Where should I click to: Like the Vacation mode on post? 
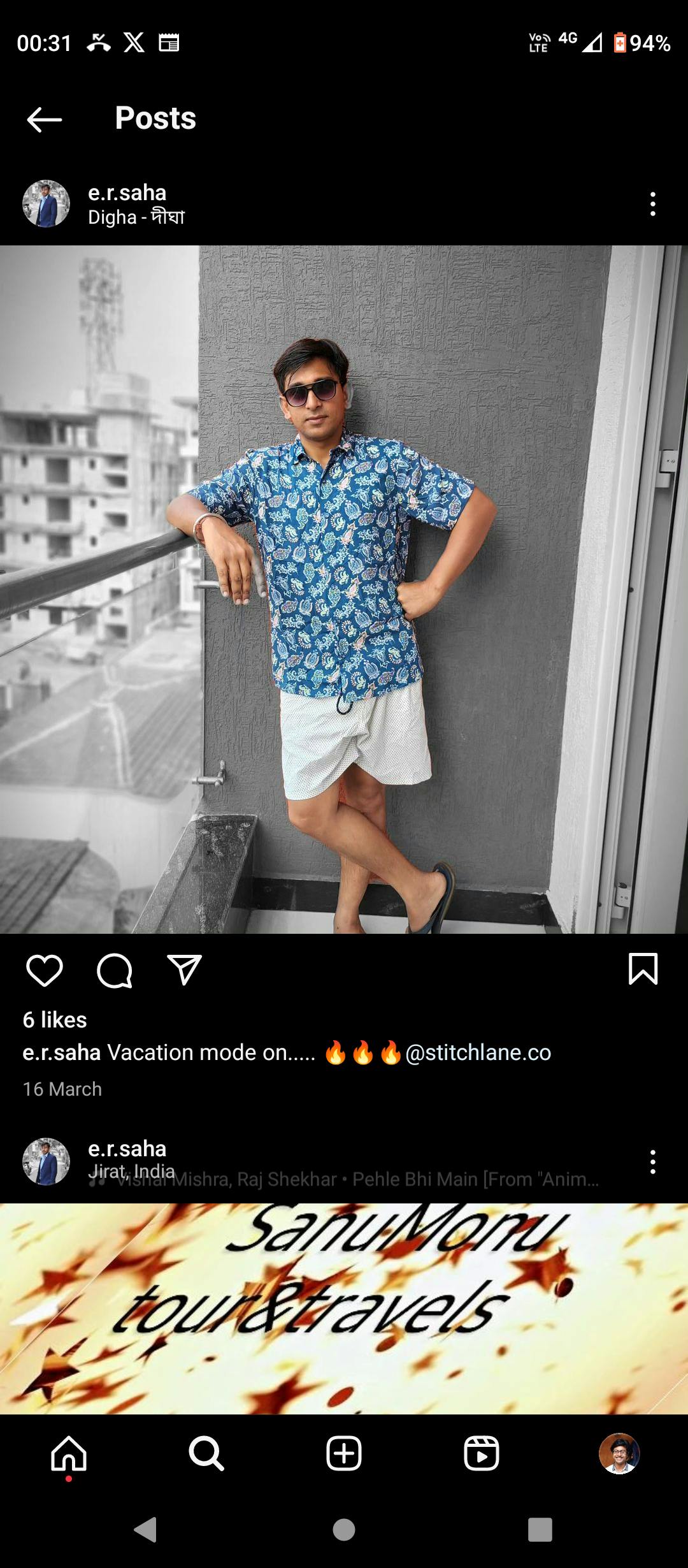point(44,971)
